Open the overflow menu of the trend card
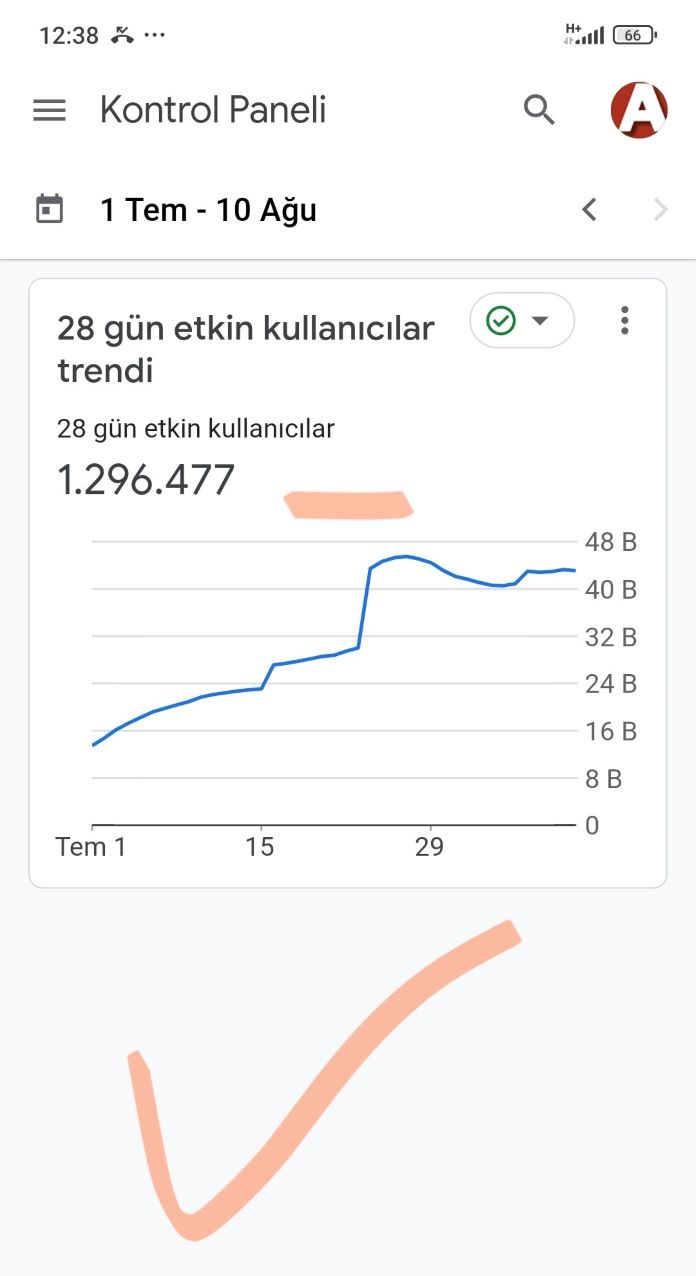 coord(625,321)
